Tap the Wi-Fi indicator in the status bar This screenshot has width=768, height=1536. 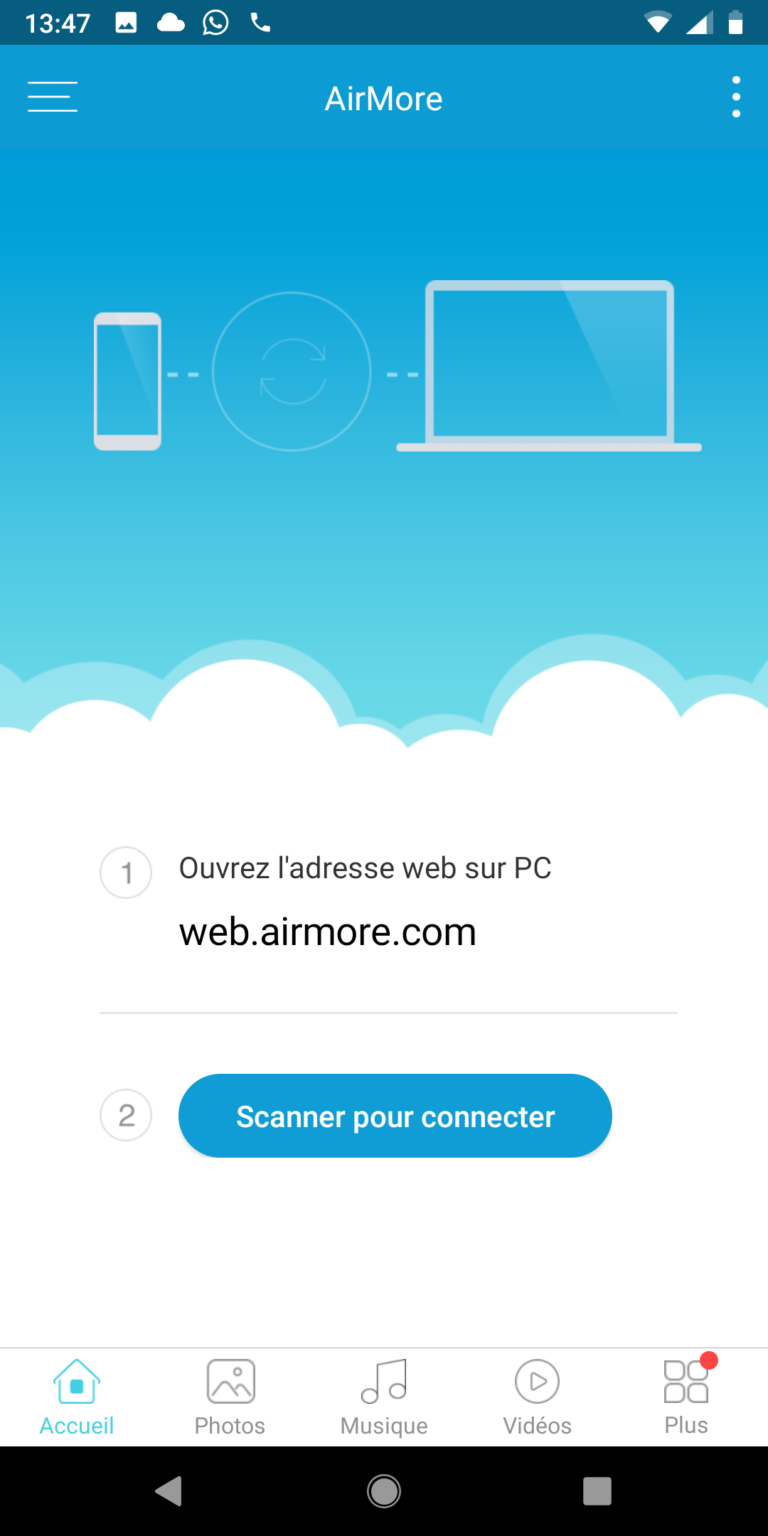[657, 21]
